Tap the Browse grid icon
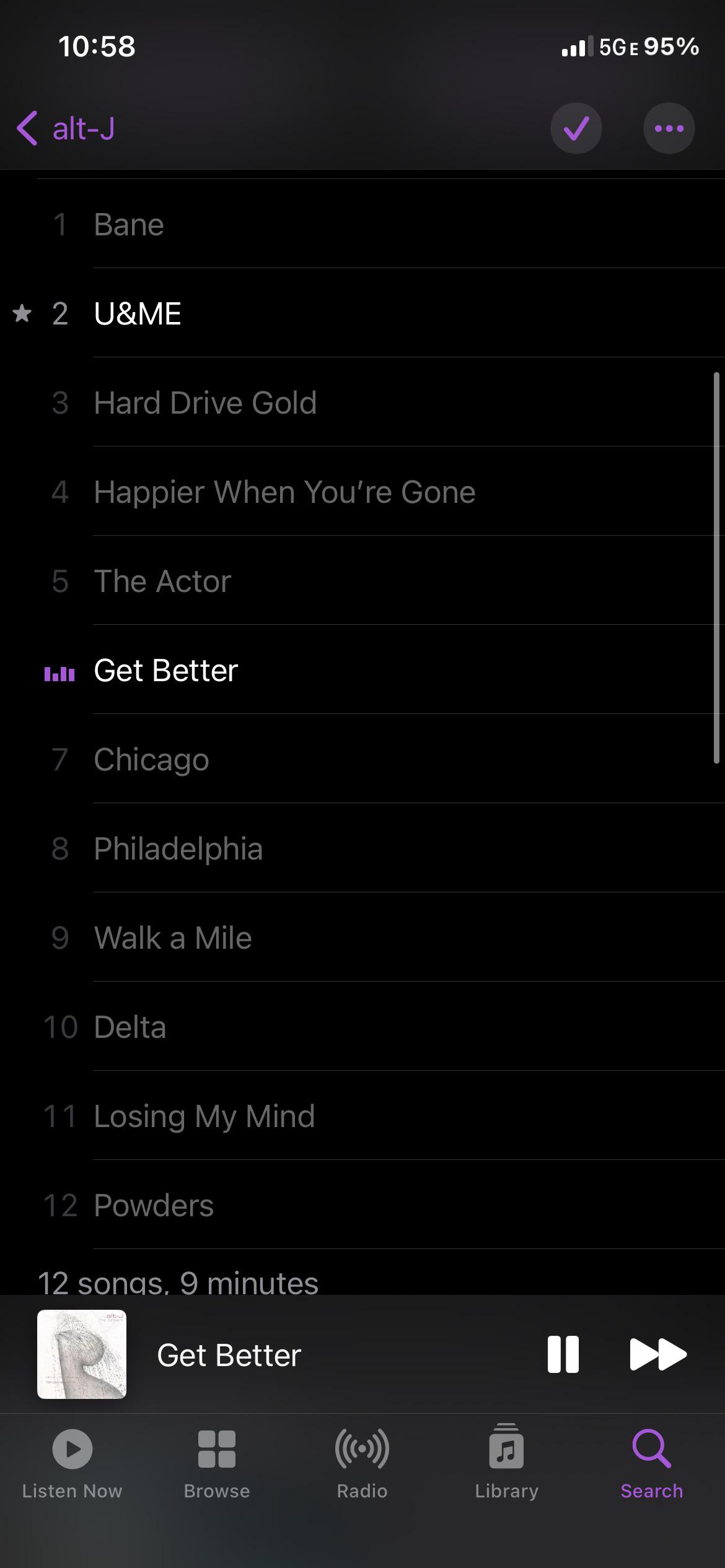 click(217, 1452)
